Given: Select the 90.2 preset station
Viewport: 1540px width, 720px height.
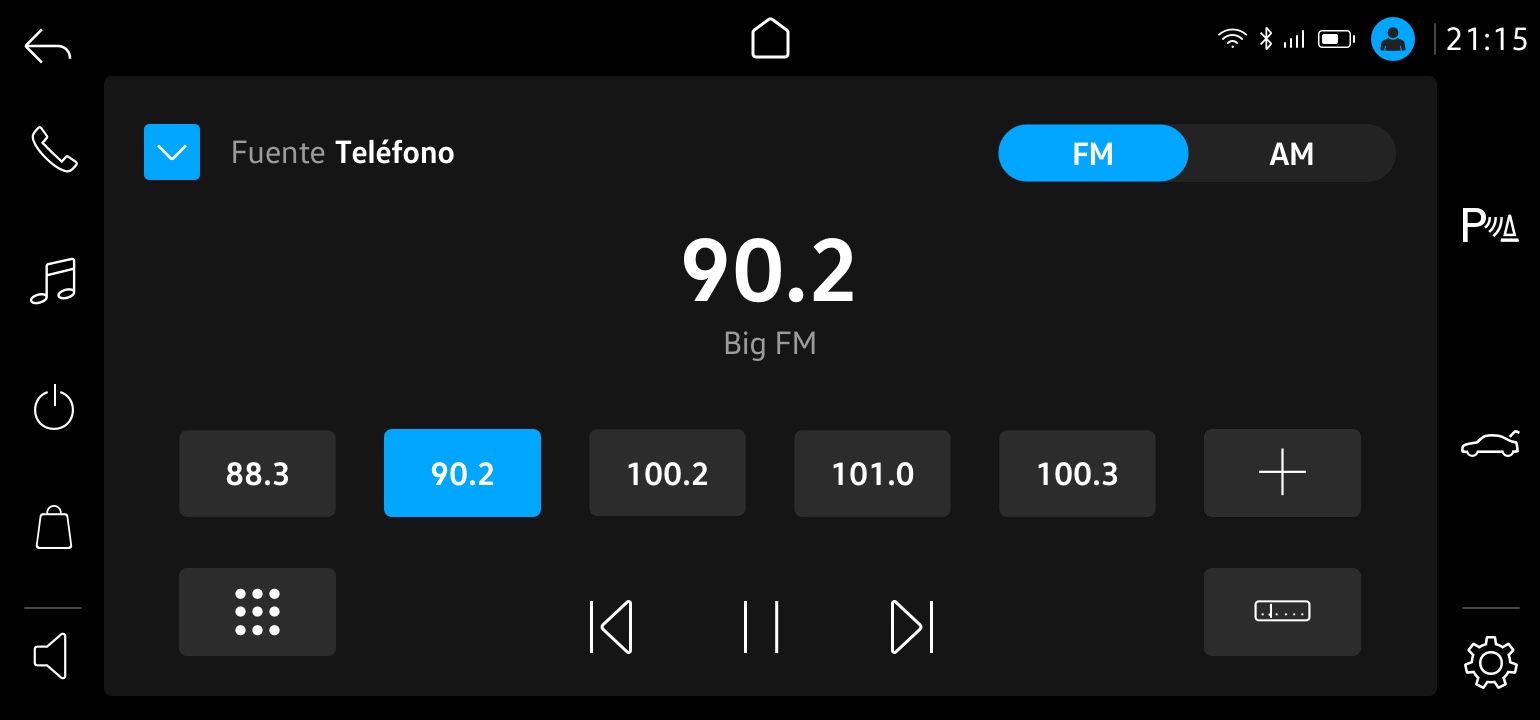Looking at the screenshot, I should pyautogui.click(x=462, y=473).
